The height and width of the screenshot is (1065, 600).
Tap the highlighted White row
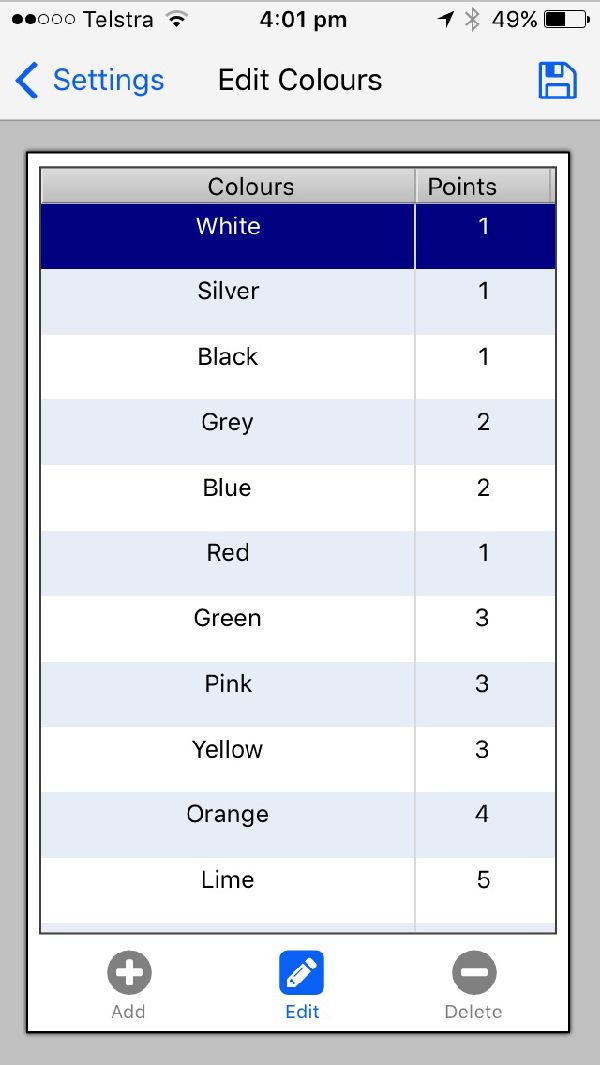(298, 236)
